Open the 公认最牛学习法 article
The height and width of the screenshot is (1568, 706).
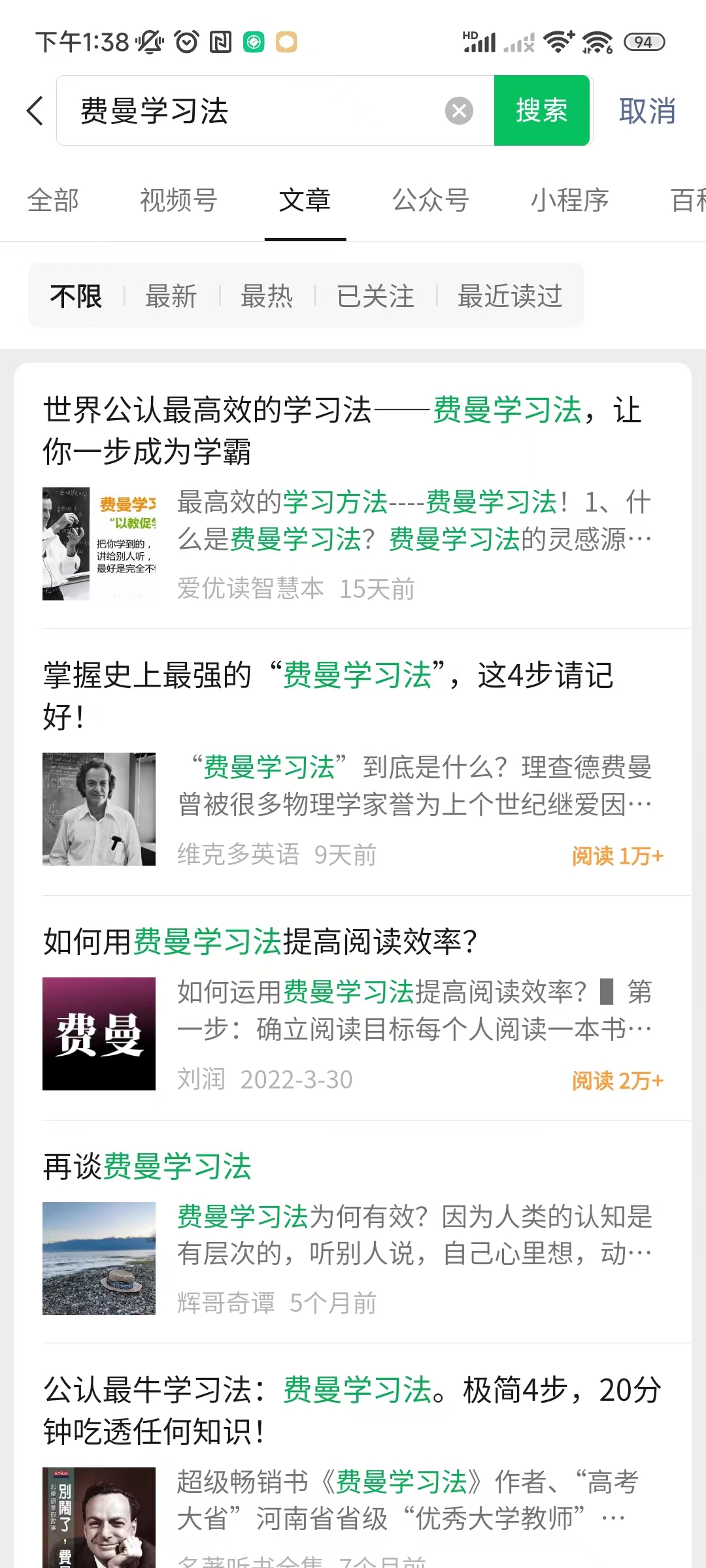(352, 1410)
